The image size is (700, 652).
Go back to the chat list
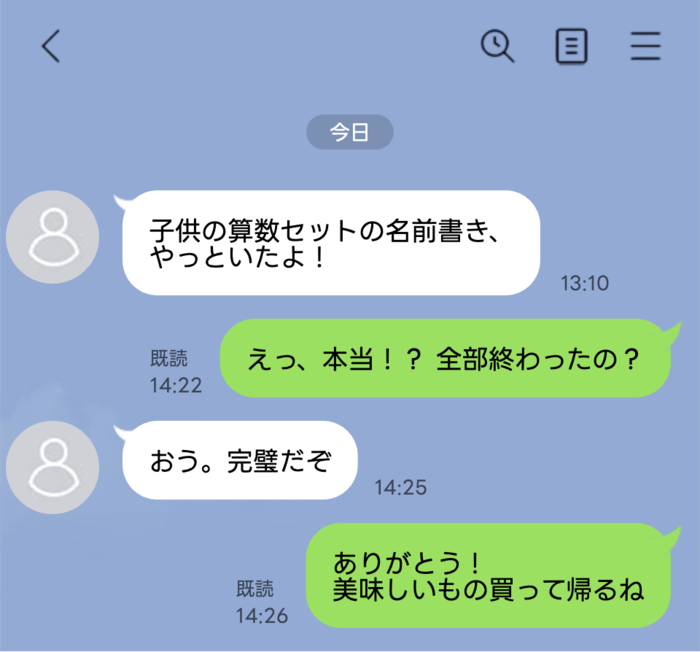tap(51, 46)
